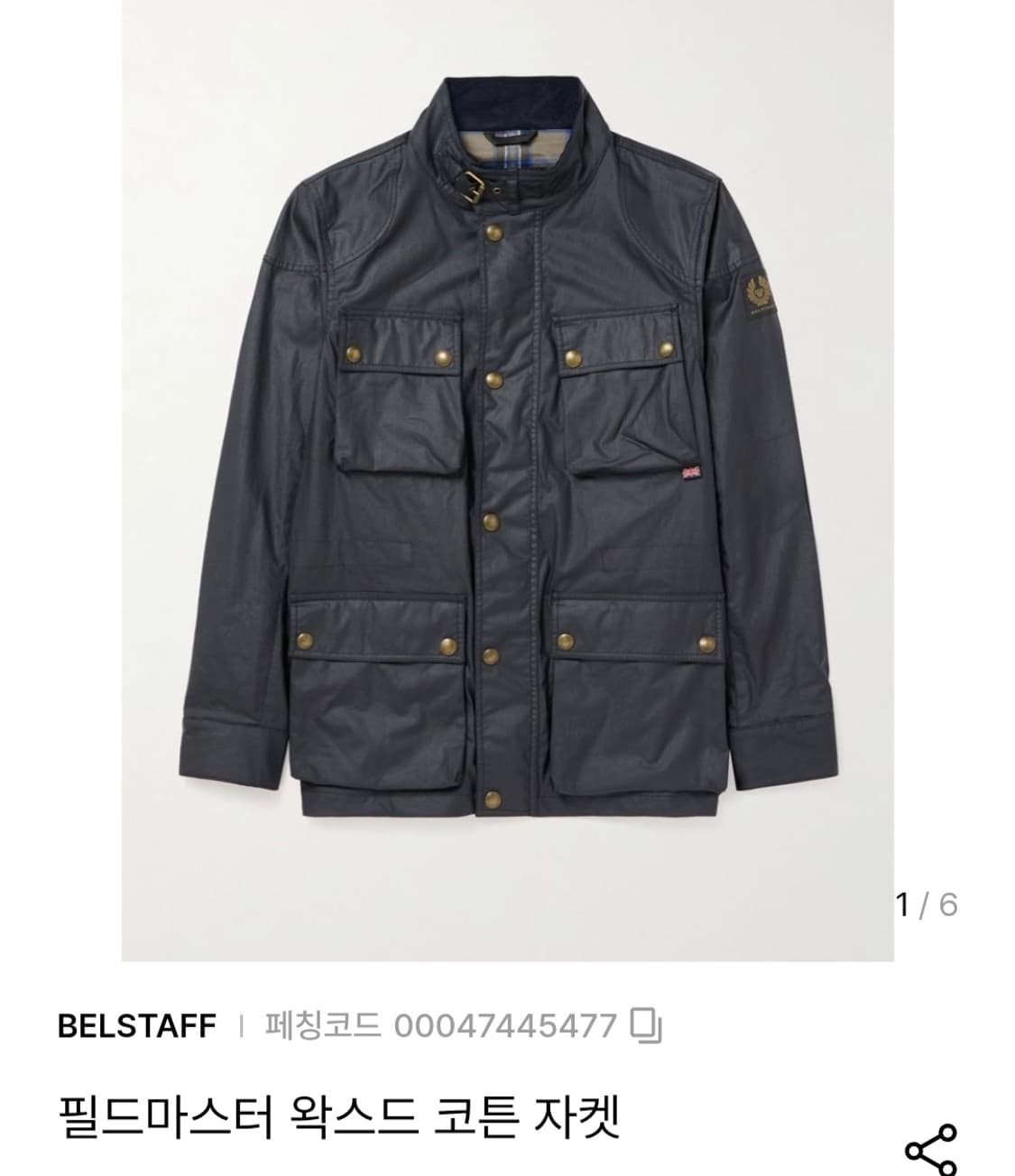The height and width of the screenshot is (1176, 1015).
Task: Open the BELSTAFF brand page
Action: click(136, 1023)
